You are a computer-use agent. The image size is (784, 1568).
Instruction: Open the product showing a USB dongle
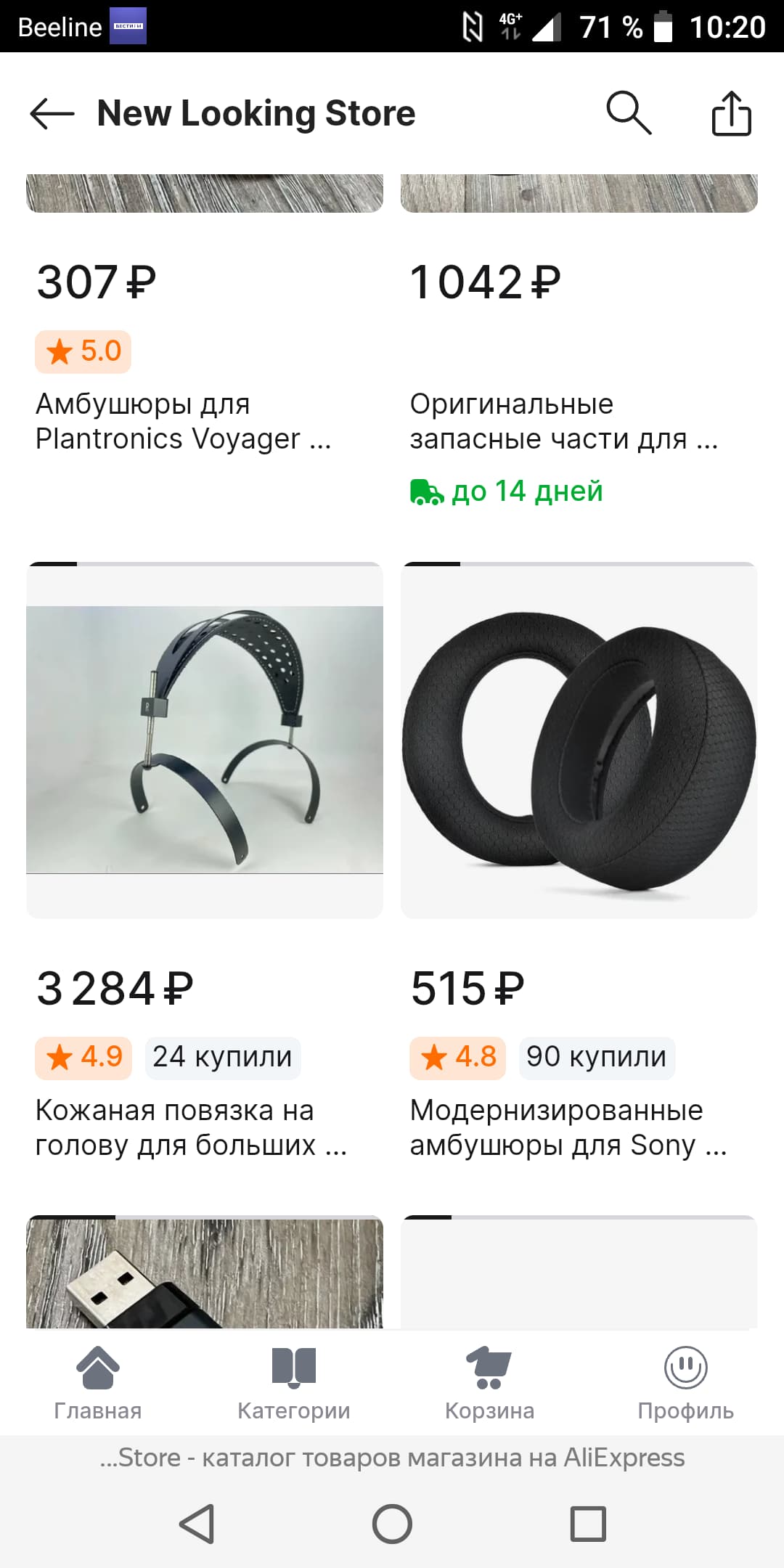(x=205, y=1272)
